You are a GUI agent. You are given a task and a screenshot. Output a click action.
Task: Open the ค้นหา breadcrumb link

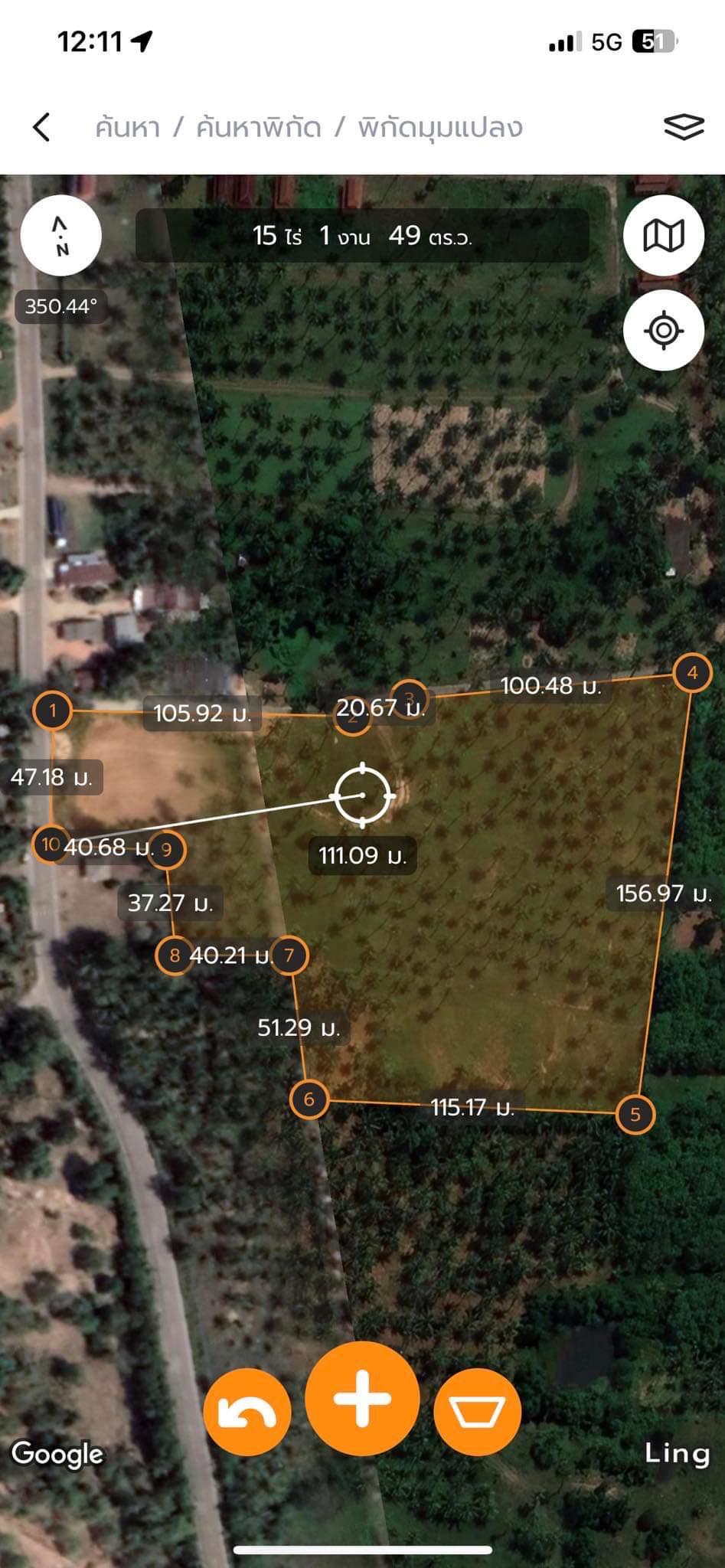pyautogui.click(x=127, y=128)
